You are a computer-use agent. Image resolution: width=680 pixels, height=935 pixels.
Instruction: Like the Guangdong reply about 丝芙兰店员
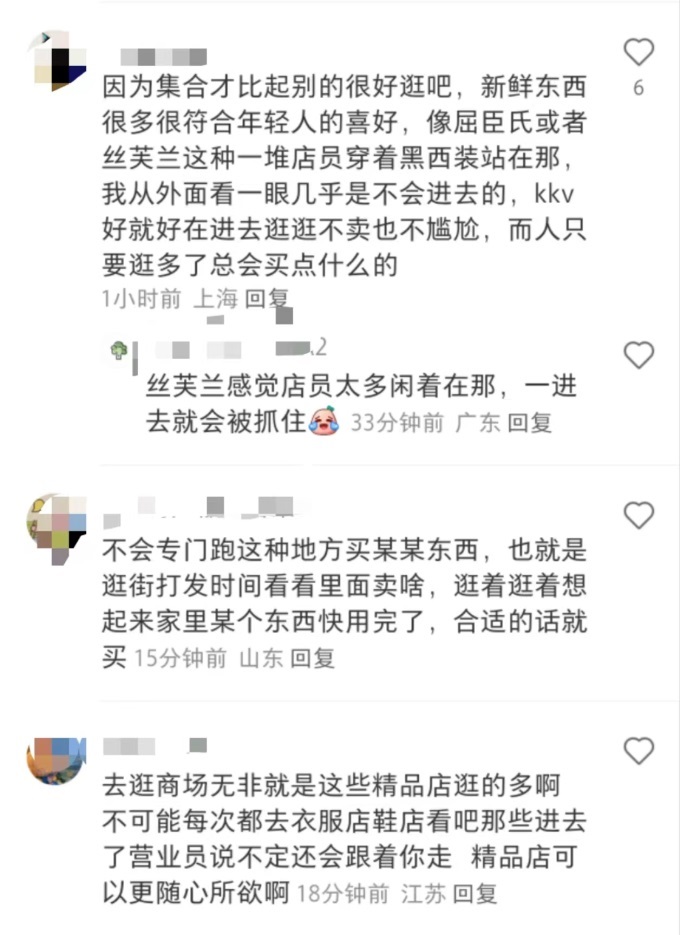pyautogui.click(x=638, y=355)
